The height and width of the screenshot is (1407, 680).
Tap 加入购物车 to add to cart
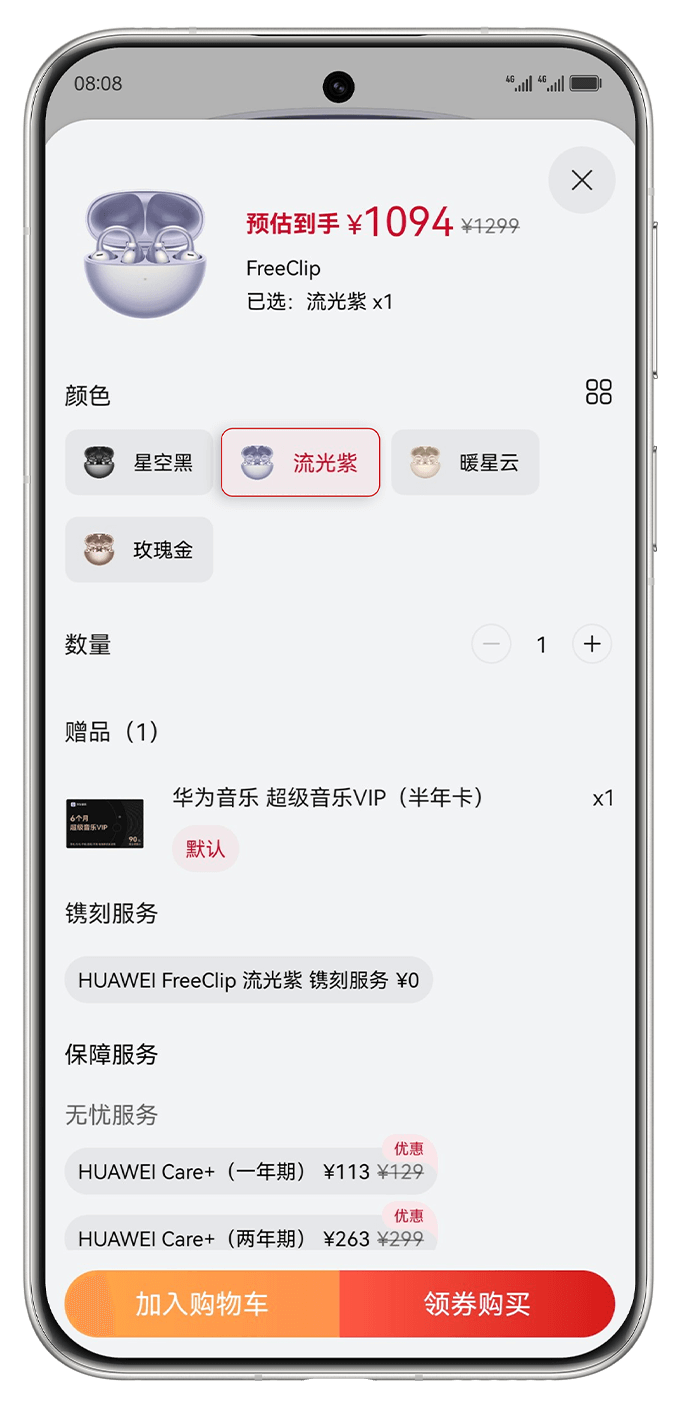pos(202,1304)
